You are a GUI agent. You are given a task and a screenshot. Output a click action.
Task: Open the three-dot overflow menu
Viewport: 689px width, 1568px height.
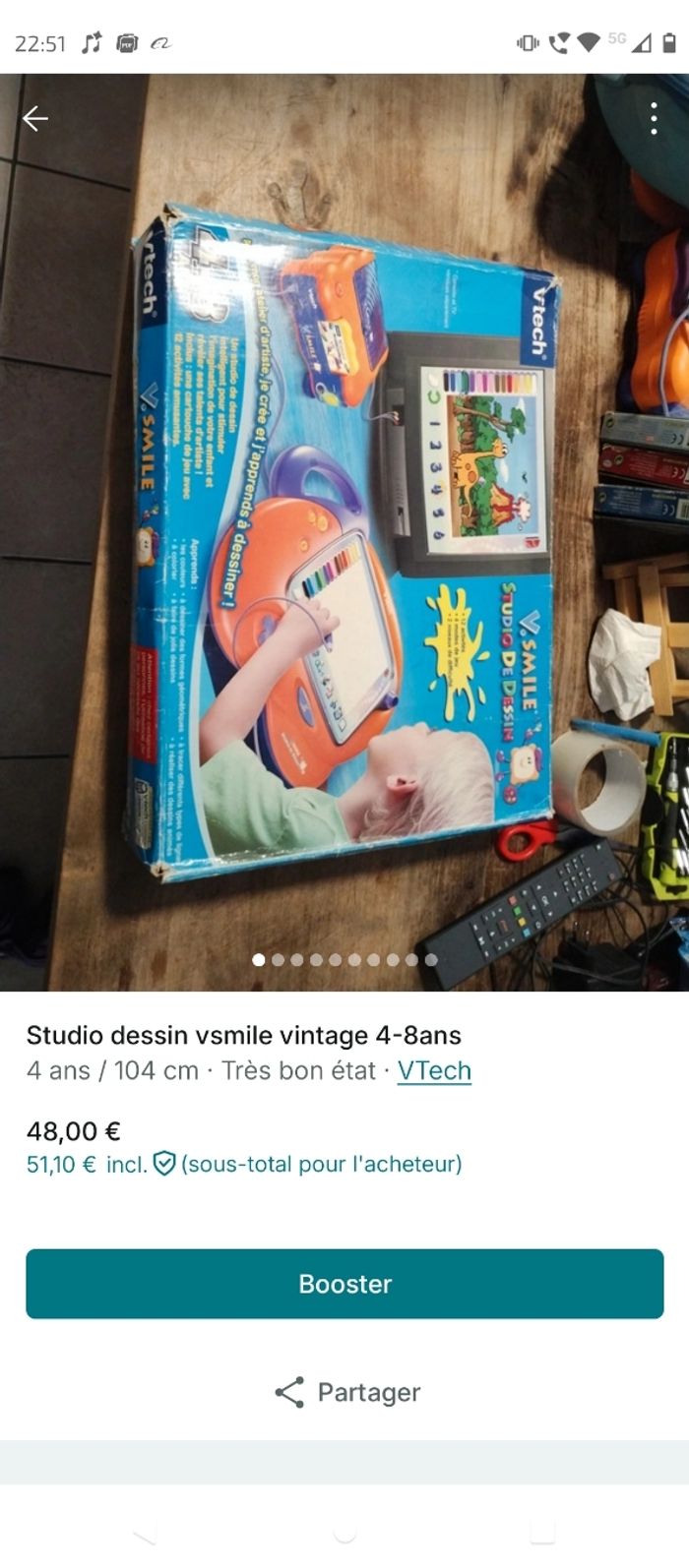coord(654,119)
